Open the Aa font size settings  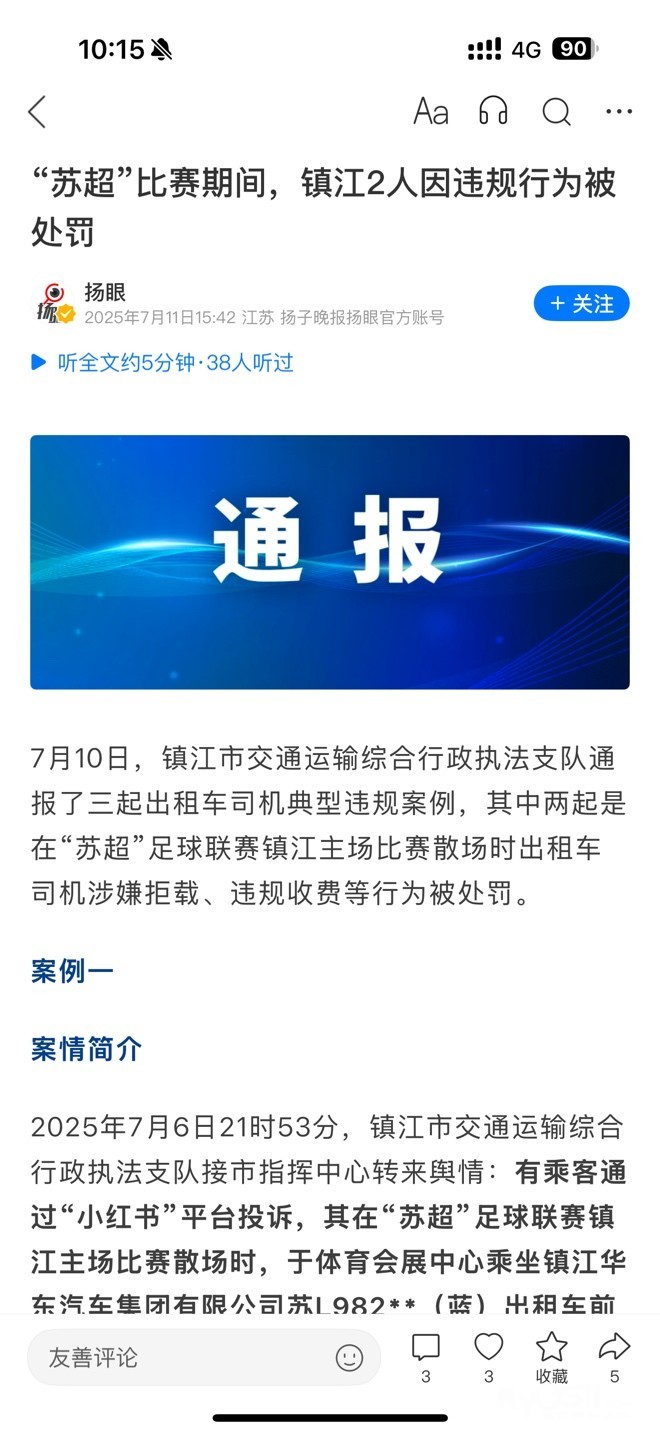(x=430, y=111)
